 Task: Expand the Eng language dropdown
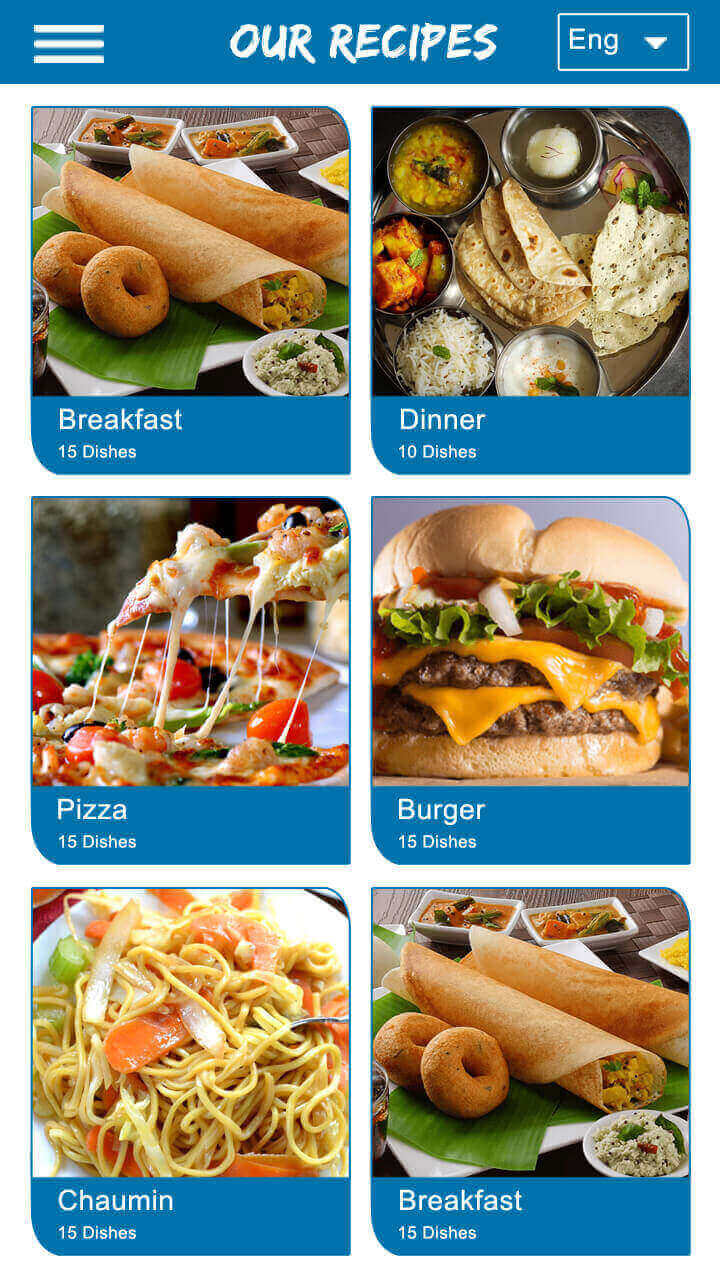[x=622, y=42]
